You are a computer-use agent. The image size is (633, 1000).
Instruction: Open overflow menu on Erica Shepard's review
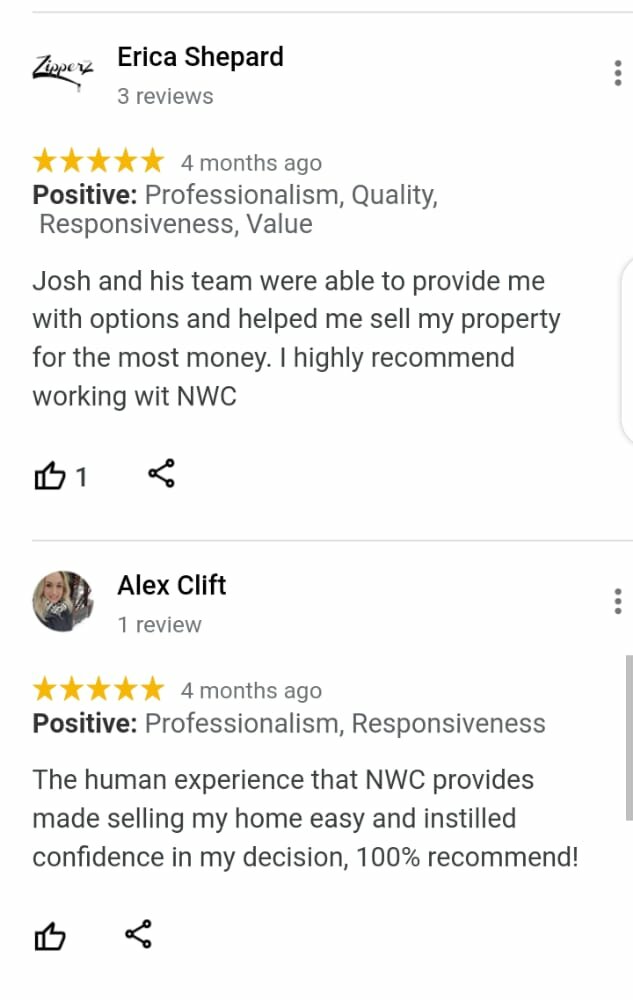pos(617,73)
